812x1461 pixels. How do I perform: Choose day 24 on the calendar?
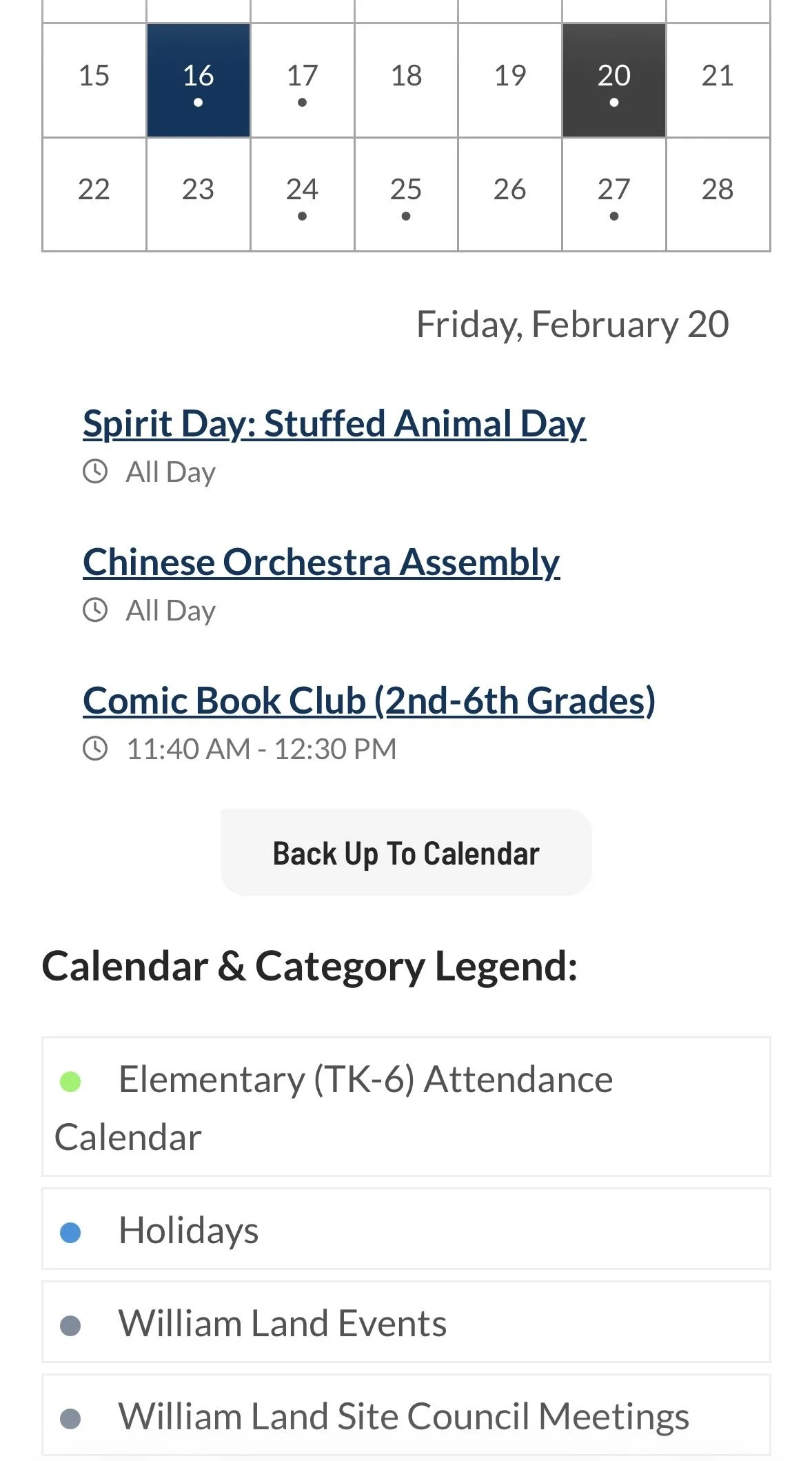(x=302, y=194)
